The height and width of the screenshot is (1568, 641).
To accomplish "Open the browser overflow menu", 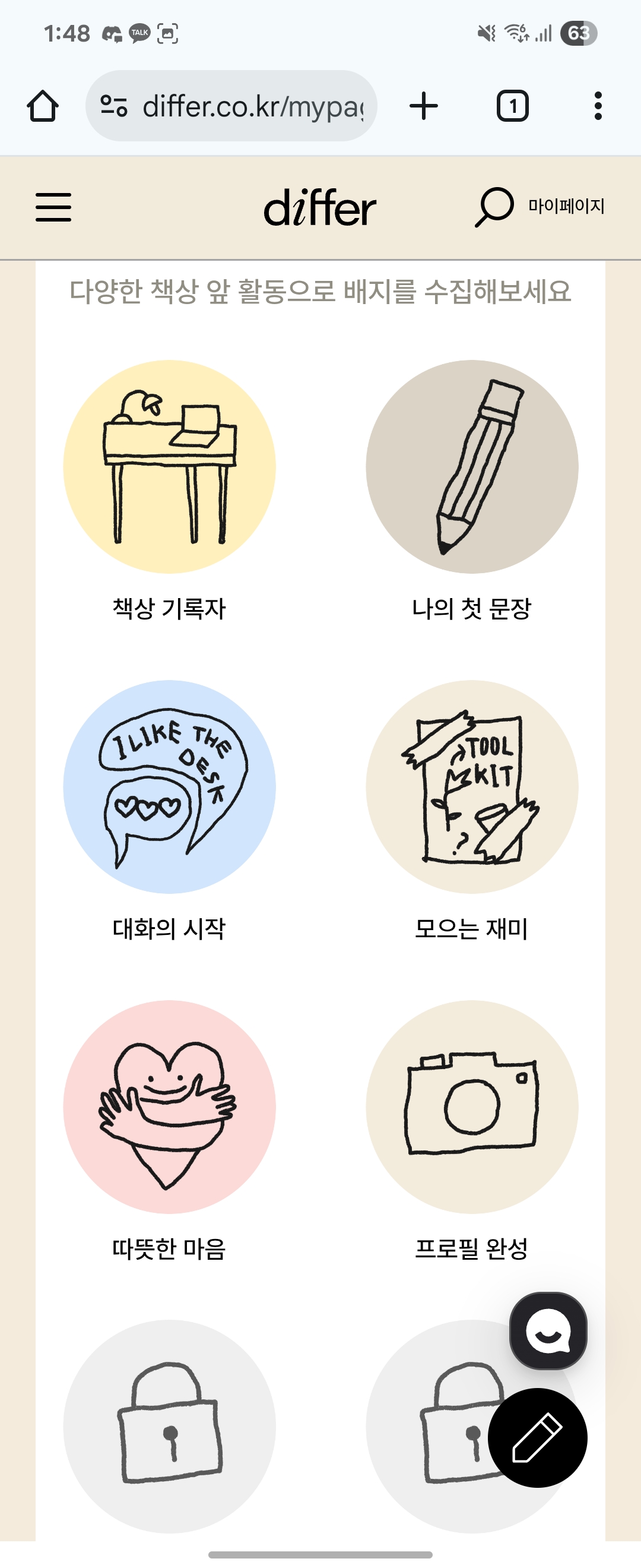I will (598, 106).
